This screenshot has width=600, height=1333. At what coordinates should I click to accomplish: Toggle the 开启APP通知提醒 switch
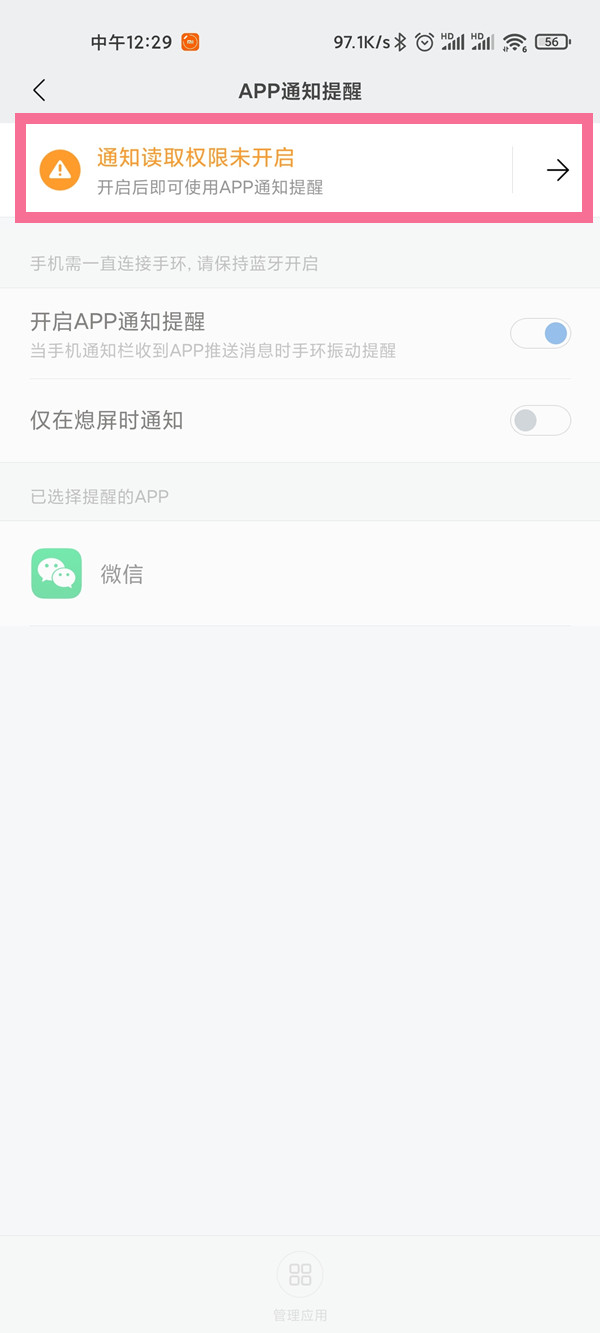point(540,333)
